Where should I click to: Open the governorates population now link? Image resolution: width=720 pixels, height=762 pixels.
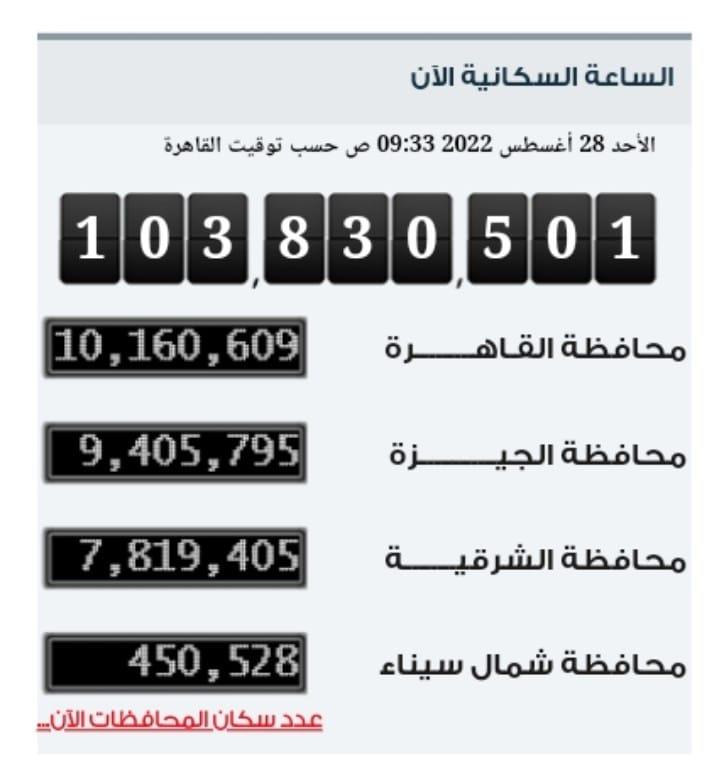[180, 720]
